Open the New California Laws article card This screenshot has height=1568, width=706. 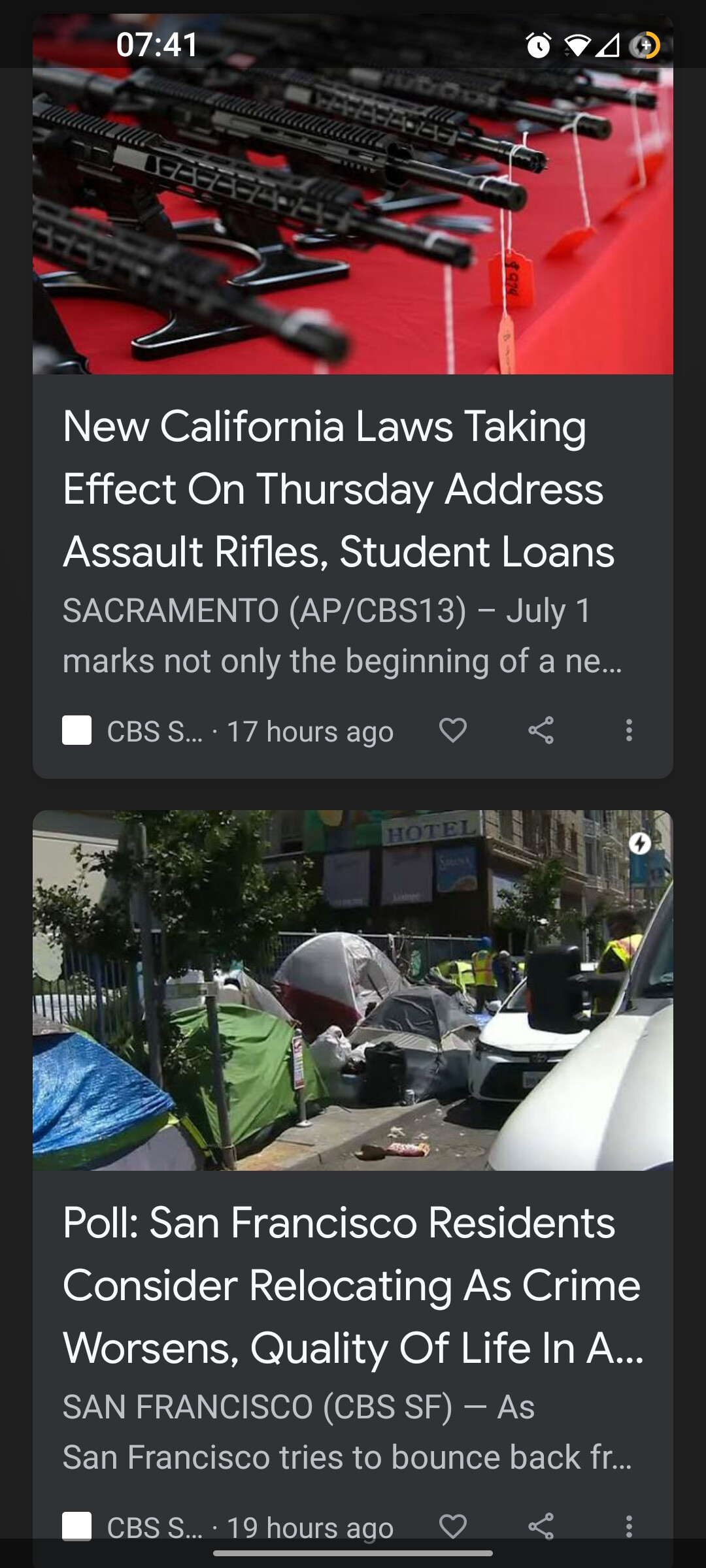353,396
